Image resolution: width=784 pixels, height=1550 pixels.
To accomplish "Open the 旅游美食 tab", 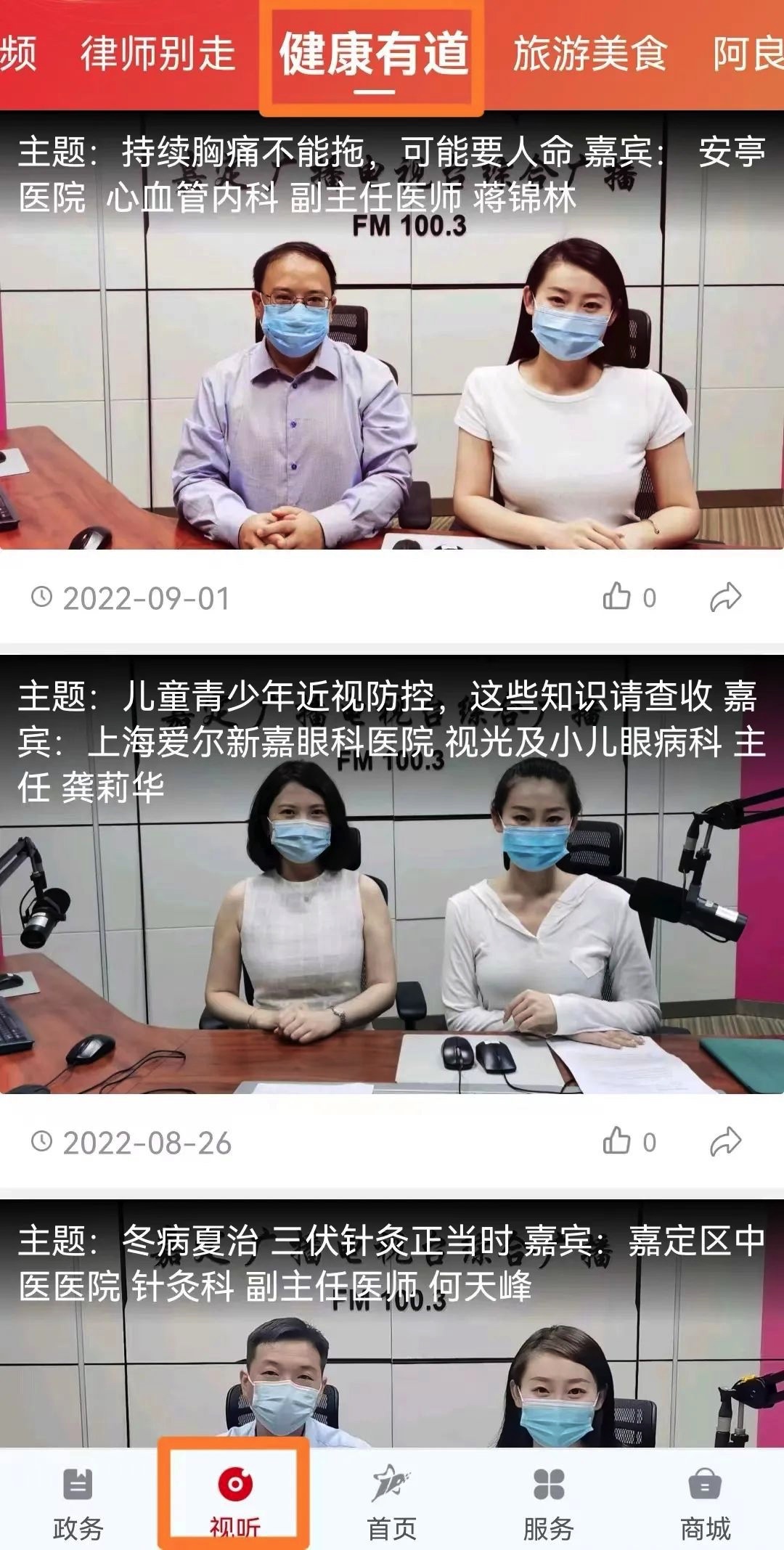I will point(589,54).
